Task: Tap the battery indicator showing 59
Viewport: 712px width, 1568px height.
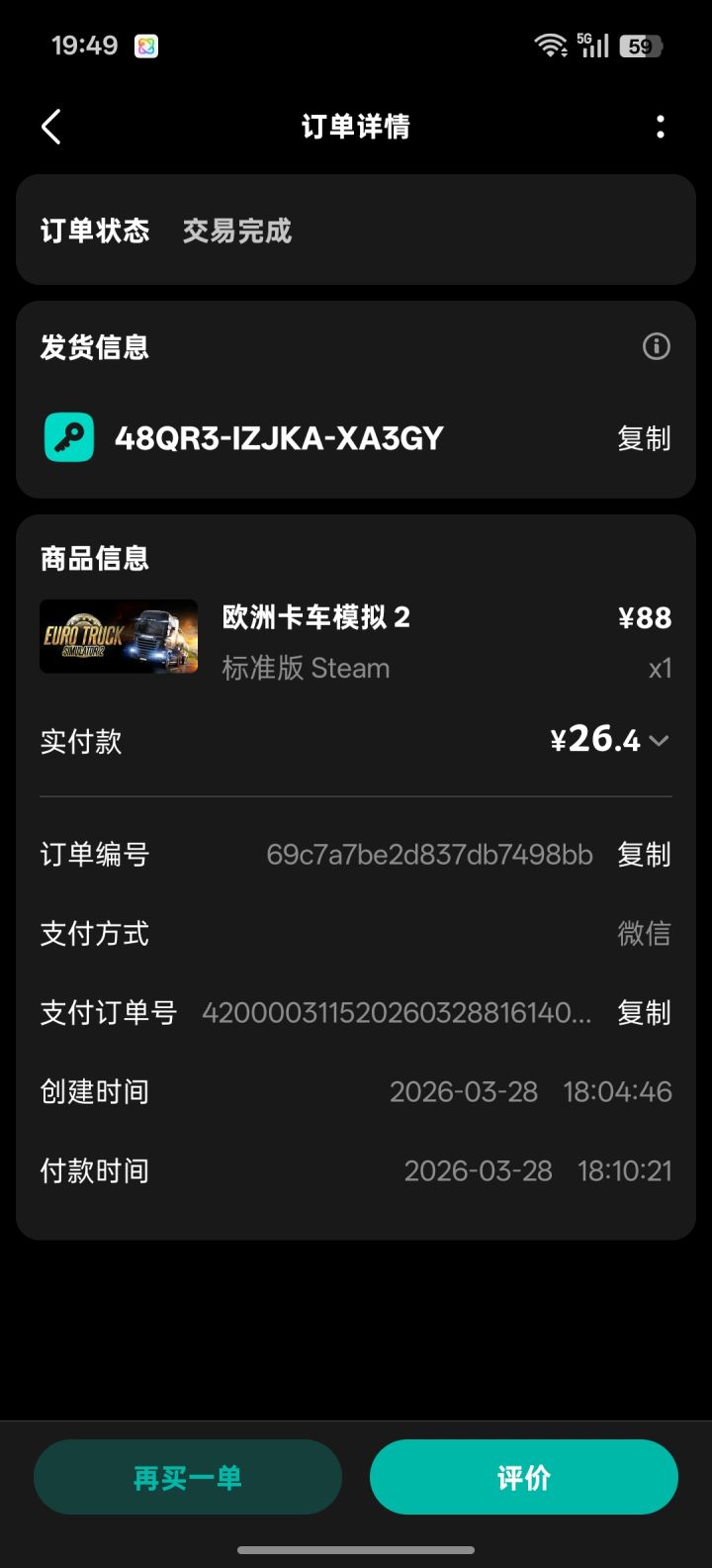Action: tap(641, 46)
